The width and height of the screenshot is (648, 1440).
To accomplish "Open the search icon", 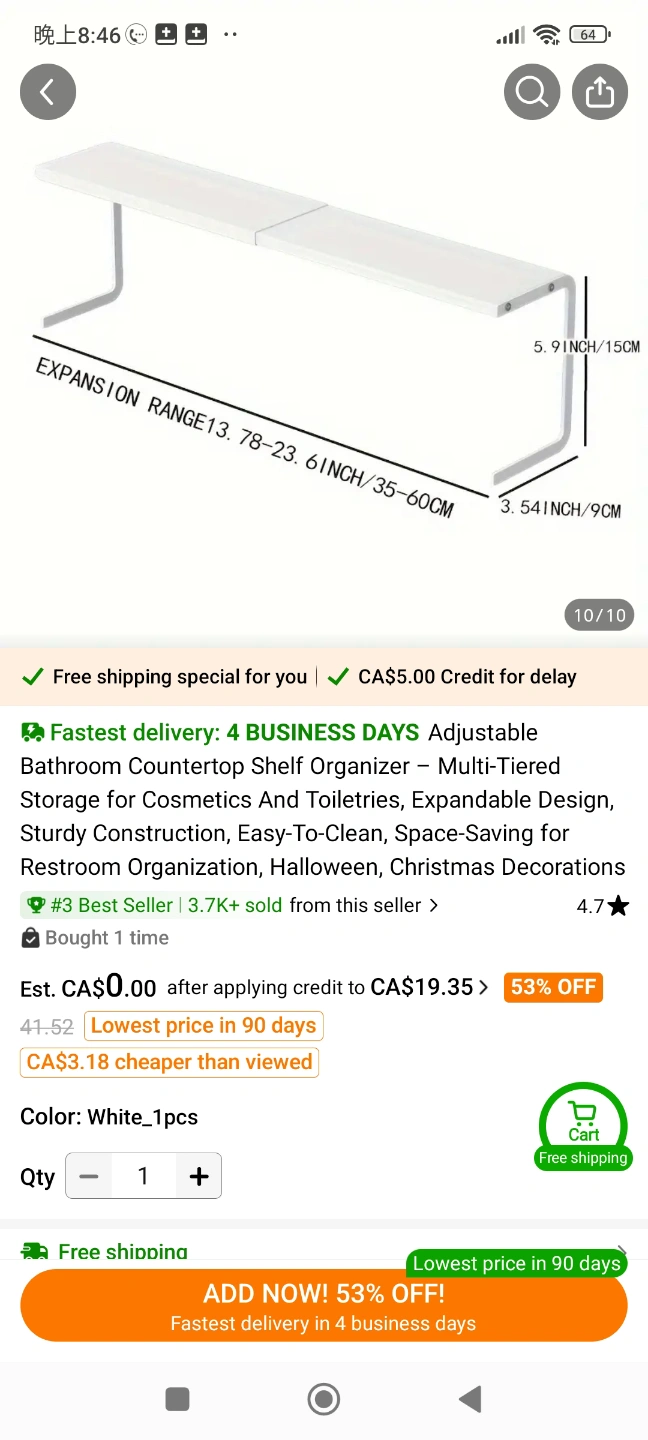I will pos(531,92).
